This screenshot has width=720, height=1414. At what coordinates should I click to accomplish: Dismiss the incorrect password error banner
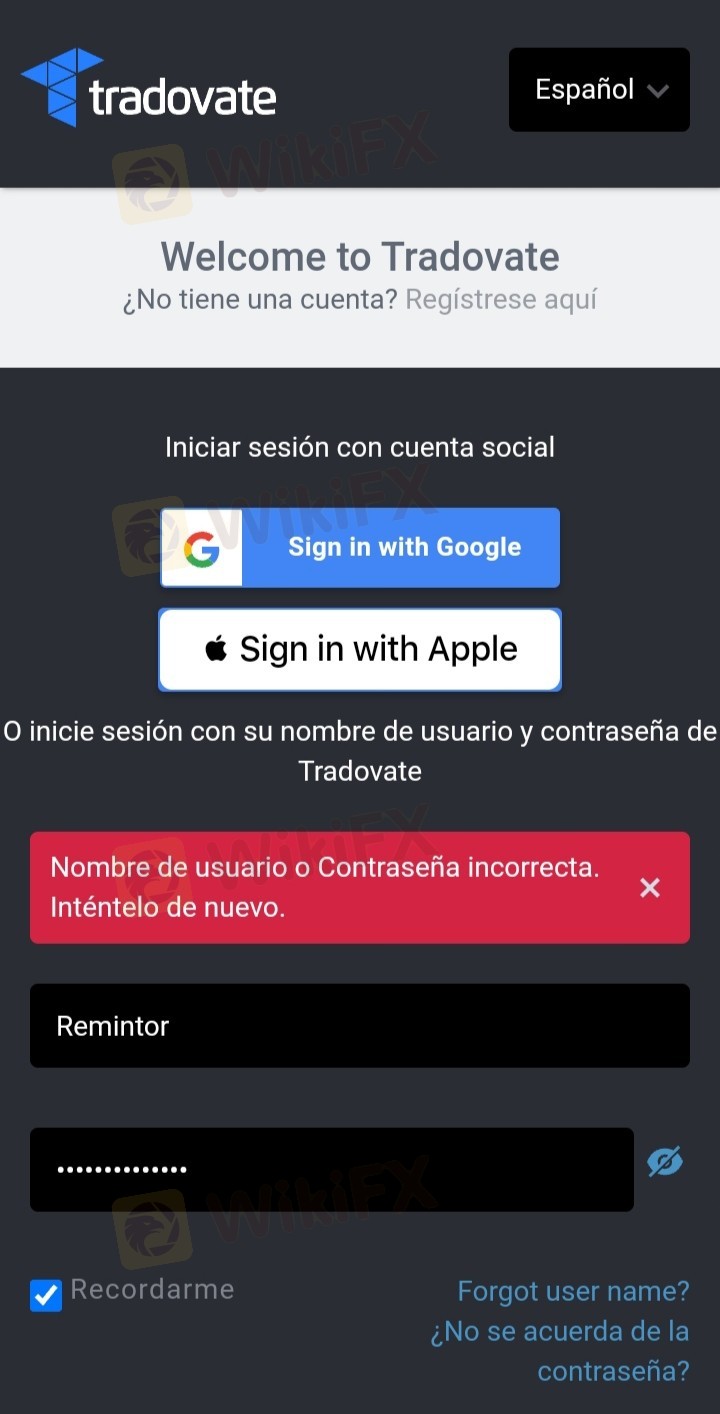650,888
